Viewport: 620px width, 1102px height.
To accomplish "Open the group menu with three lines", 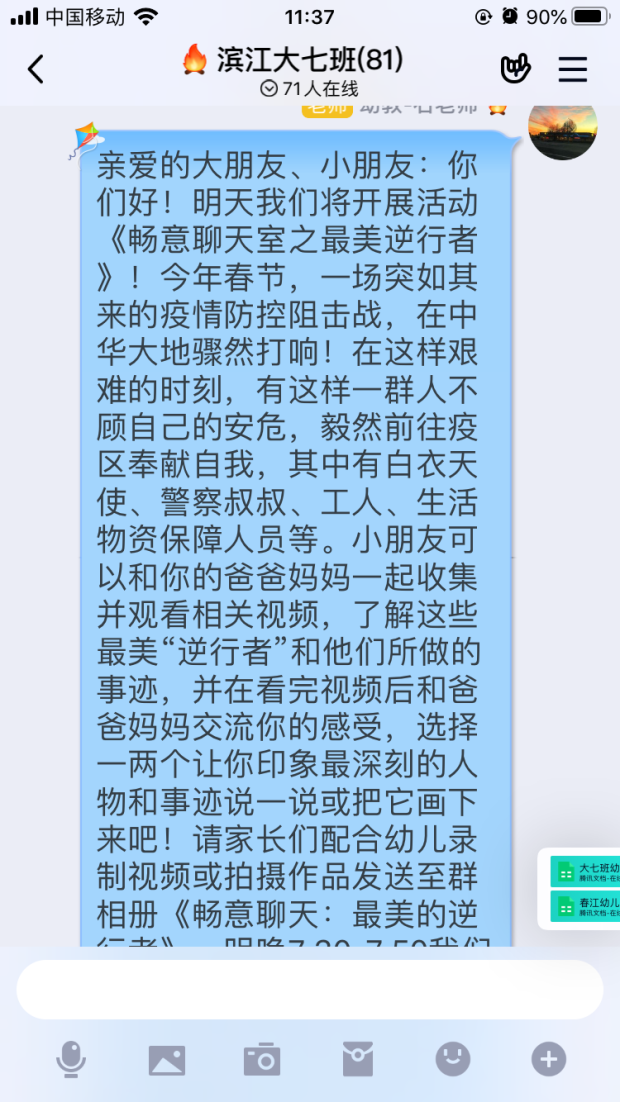I will coord(573,69).
